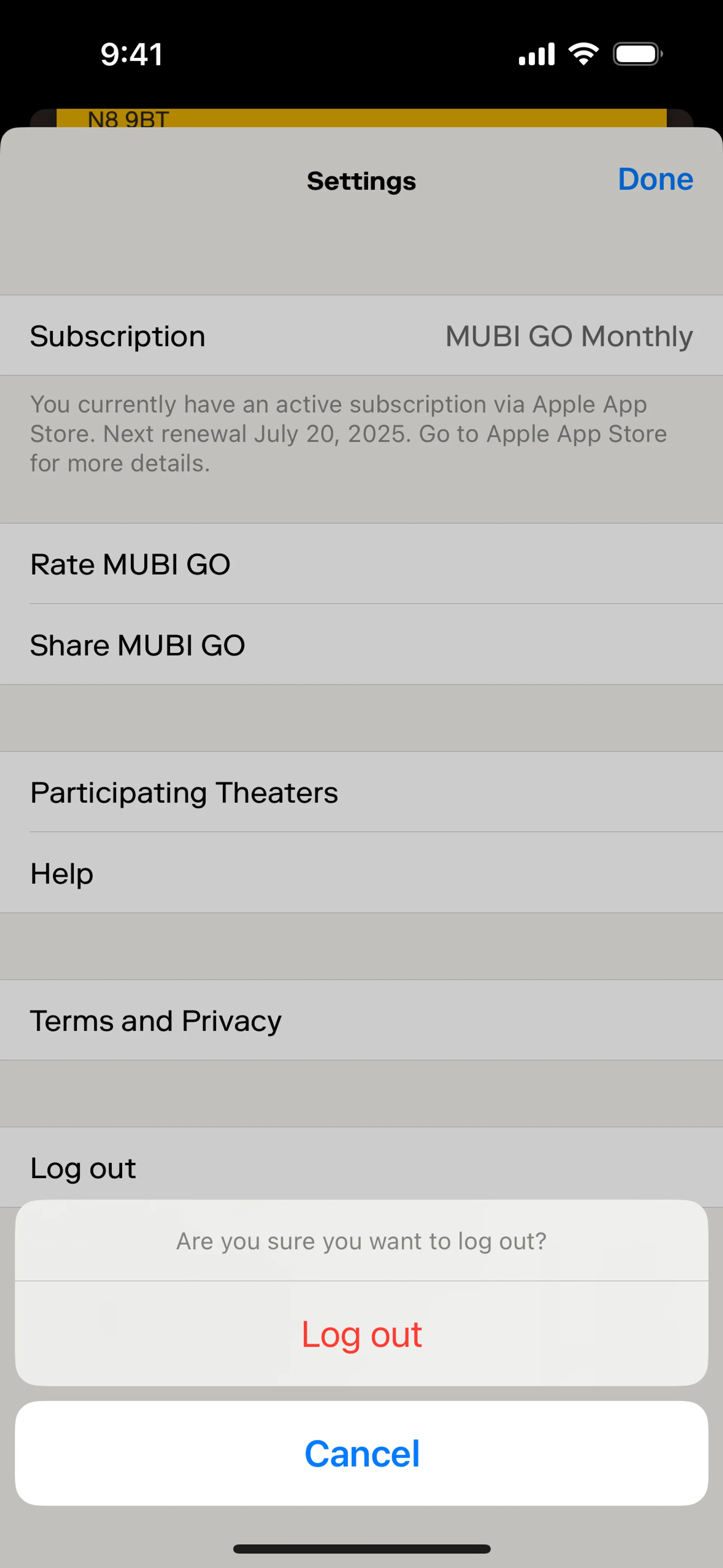723x1568 pixels.
Task: Open the Subscription row
Action: tap(361, 336)
